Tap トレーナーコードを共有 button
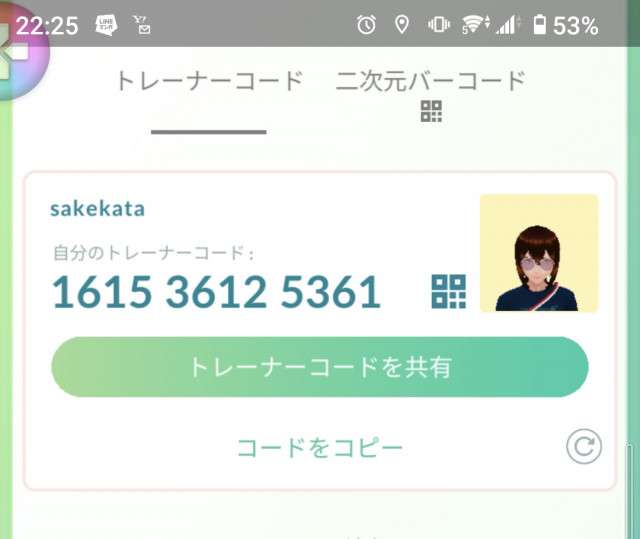 pos(320,367)
